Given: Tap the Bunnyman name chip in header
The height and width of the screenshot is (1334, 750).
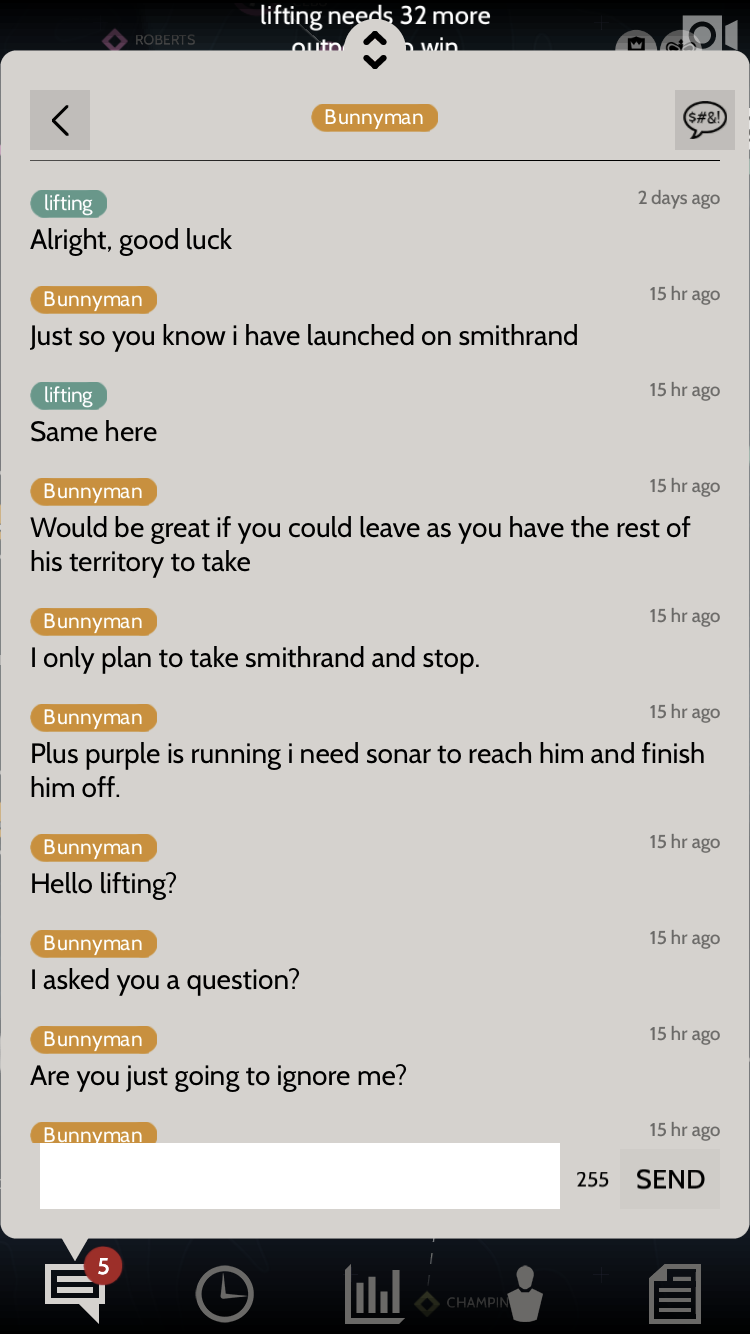Looking at the screenshot, I should [374, 117].
